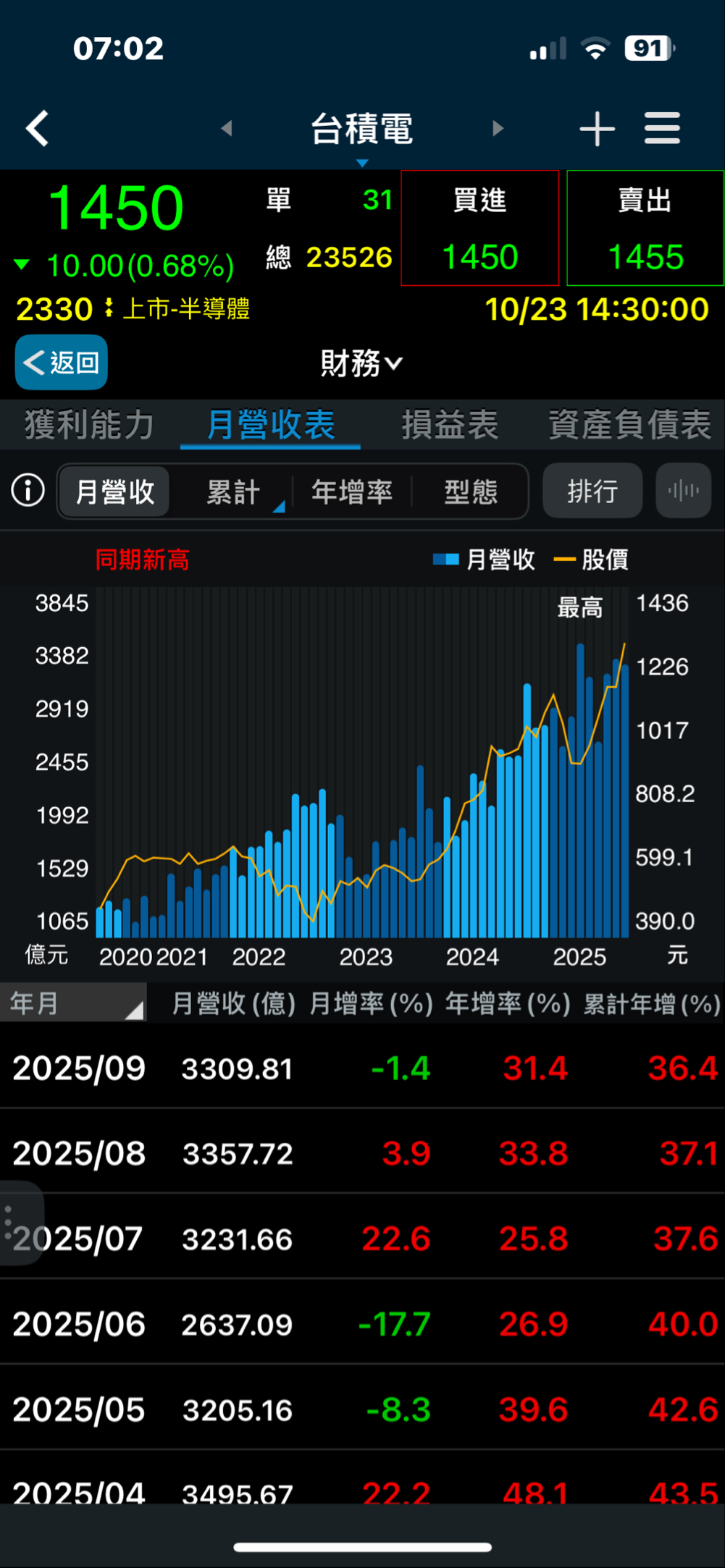725x1568 pixels.
Task: Switch to the 獲利能力 tab
Action: (89, 425)
